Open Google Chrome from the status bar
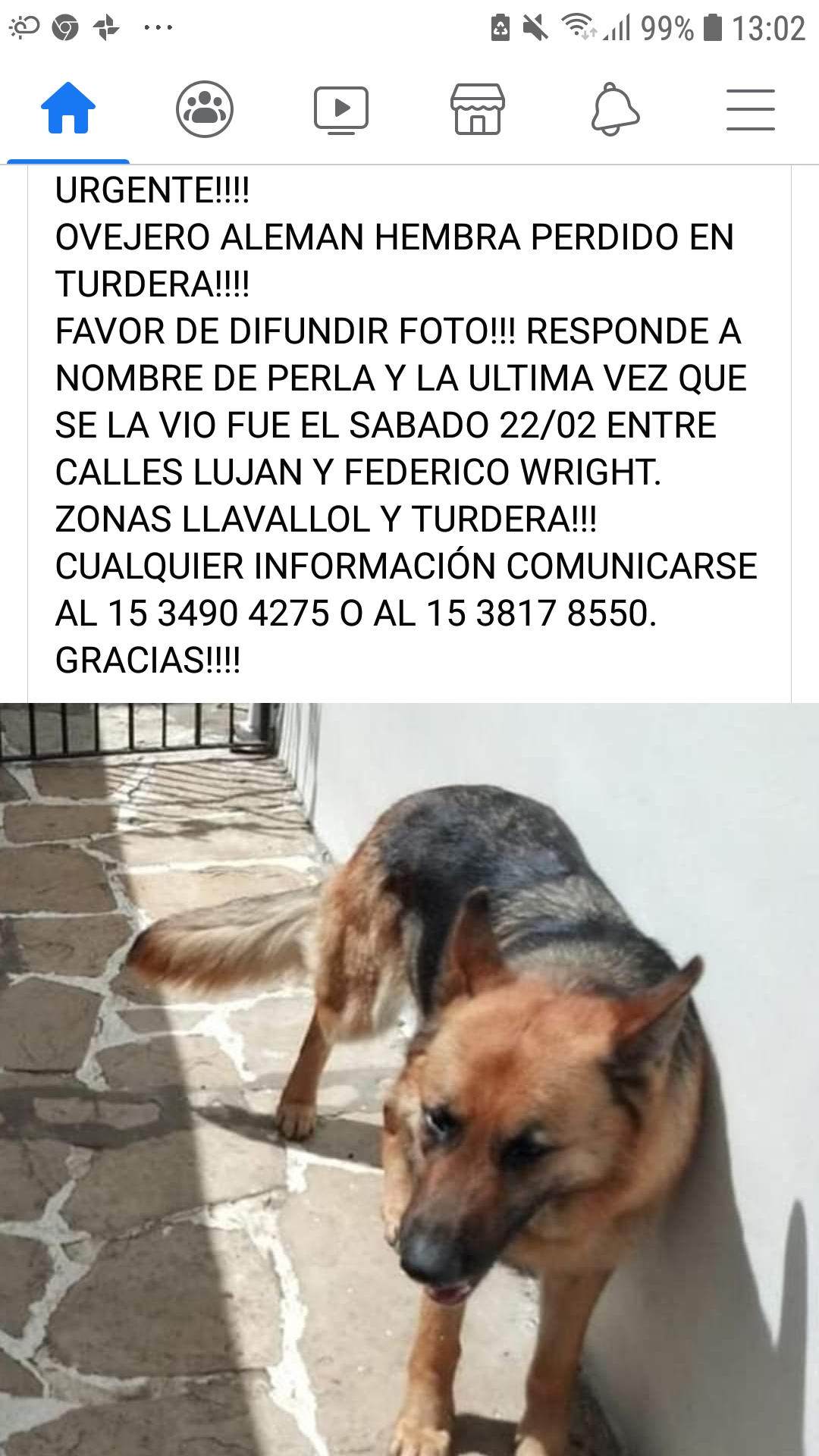This screenshot has height=1456, width=819. (63, 25)
